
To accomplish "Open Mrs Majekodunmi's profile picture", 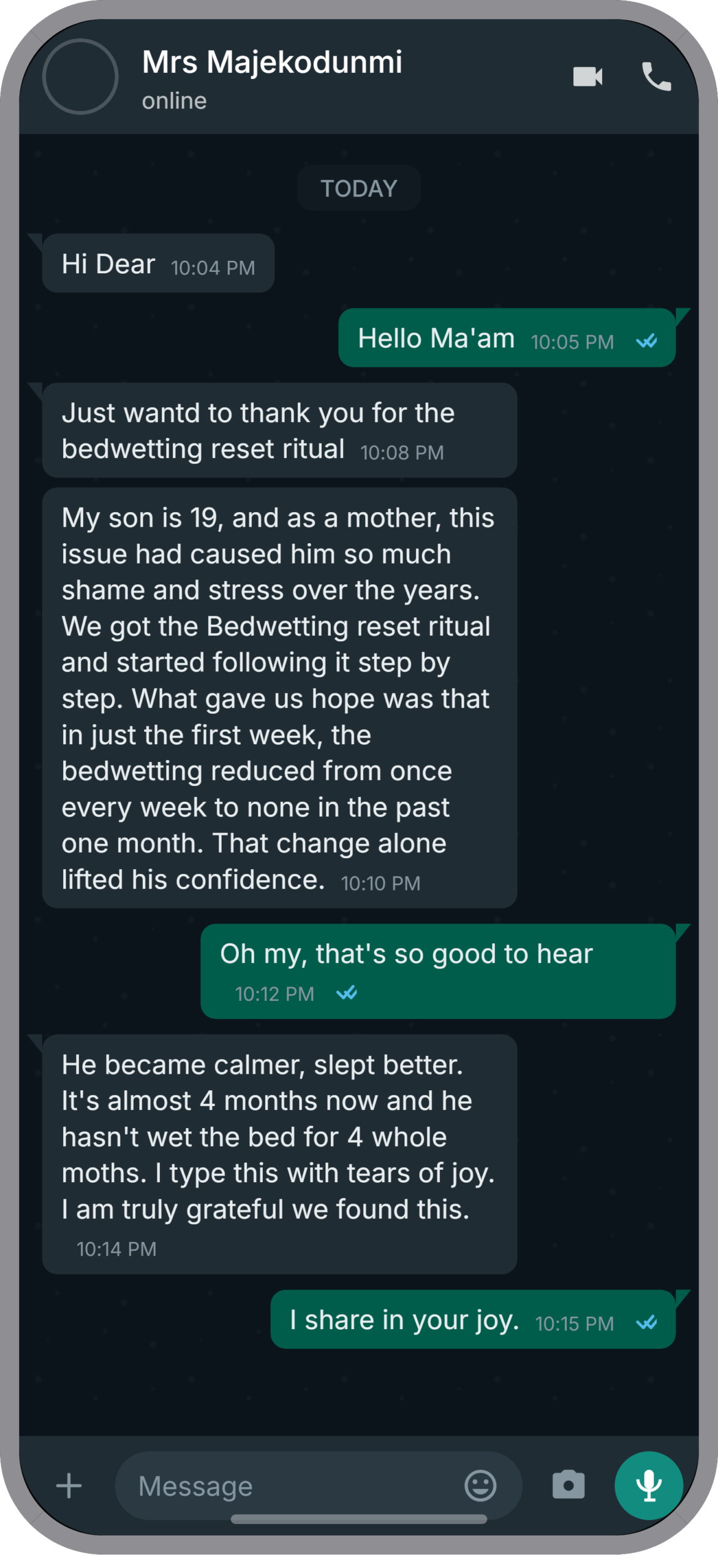I will [80, 77].
